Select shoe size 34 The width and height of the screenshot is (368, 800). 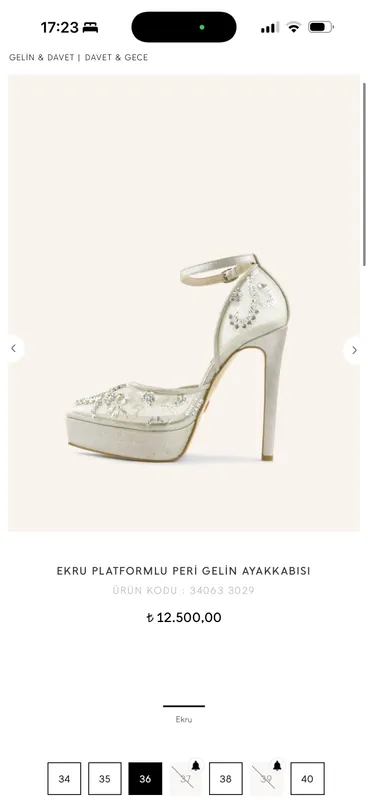(64, 779)
